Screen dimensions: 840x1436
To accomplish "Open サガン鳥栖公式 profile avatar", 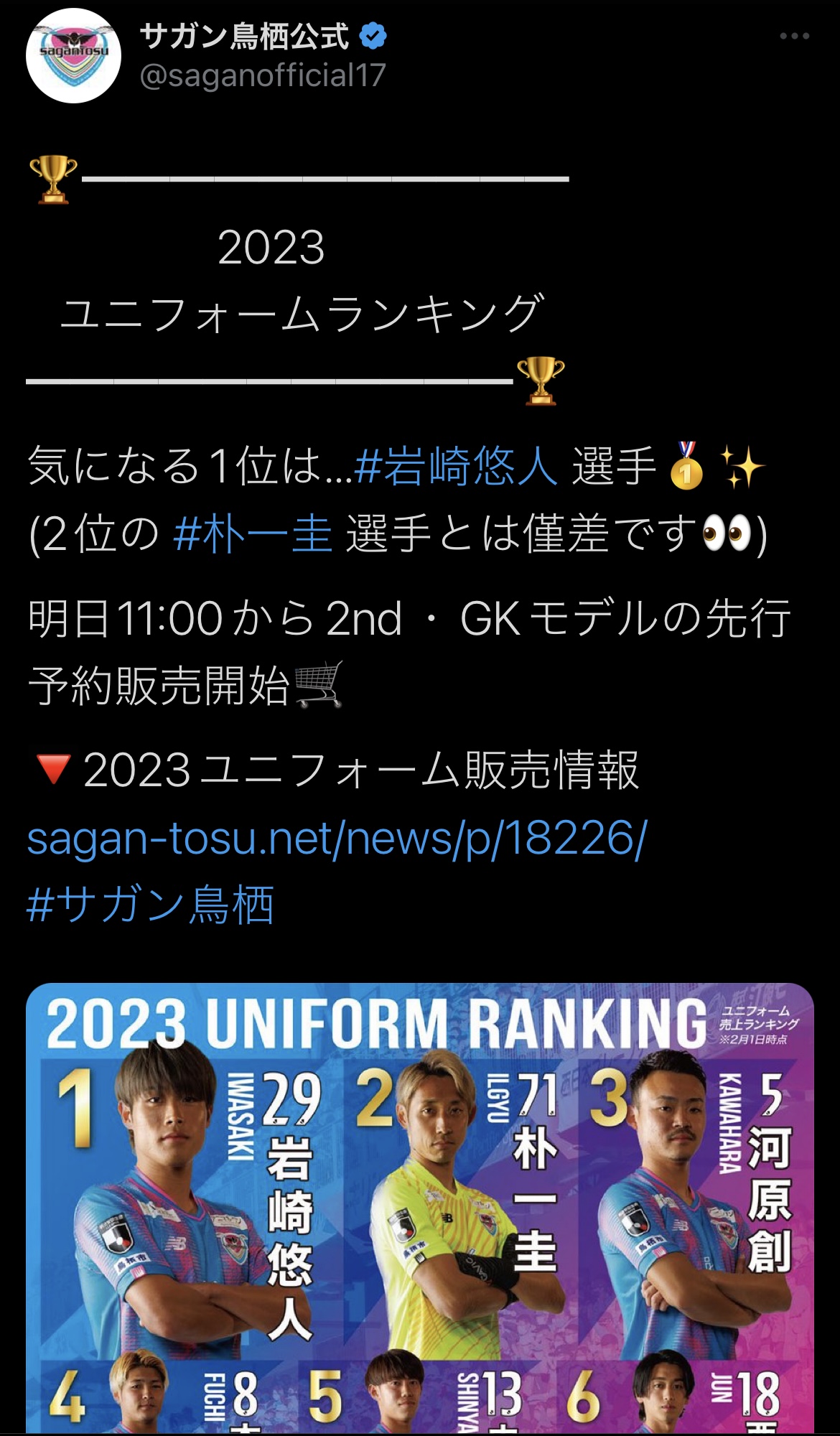I will coord(73,55).
